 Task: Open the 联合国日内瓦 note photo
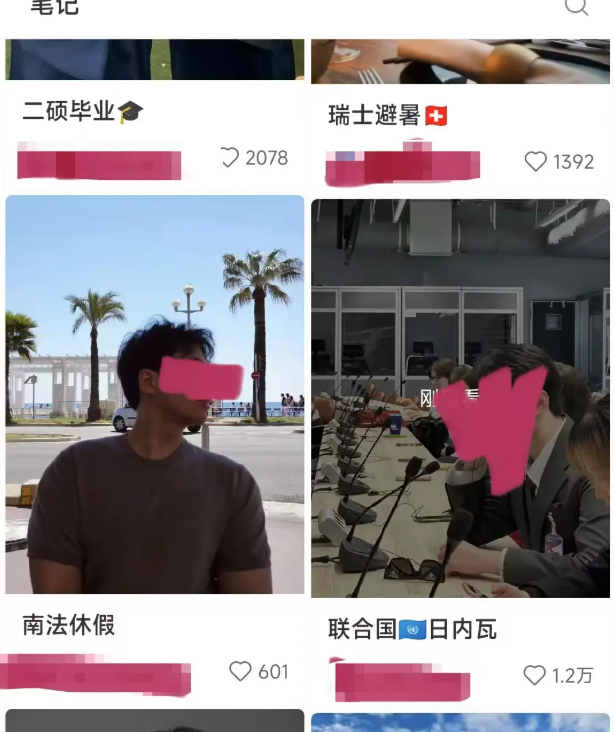[460, 398]
